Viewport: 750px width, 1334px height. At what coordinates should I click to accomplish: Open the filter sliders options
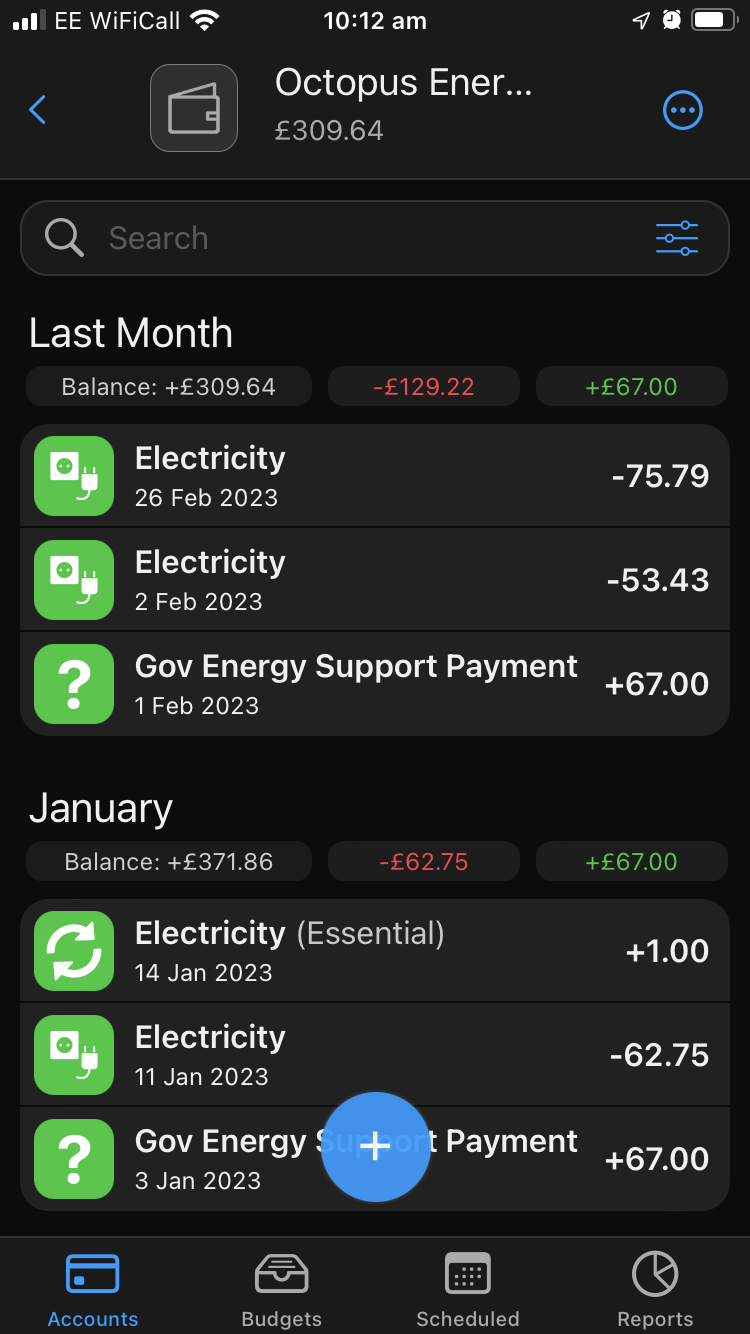click(x=677, y=238)
